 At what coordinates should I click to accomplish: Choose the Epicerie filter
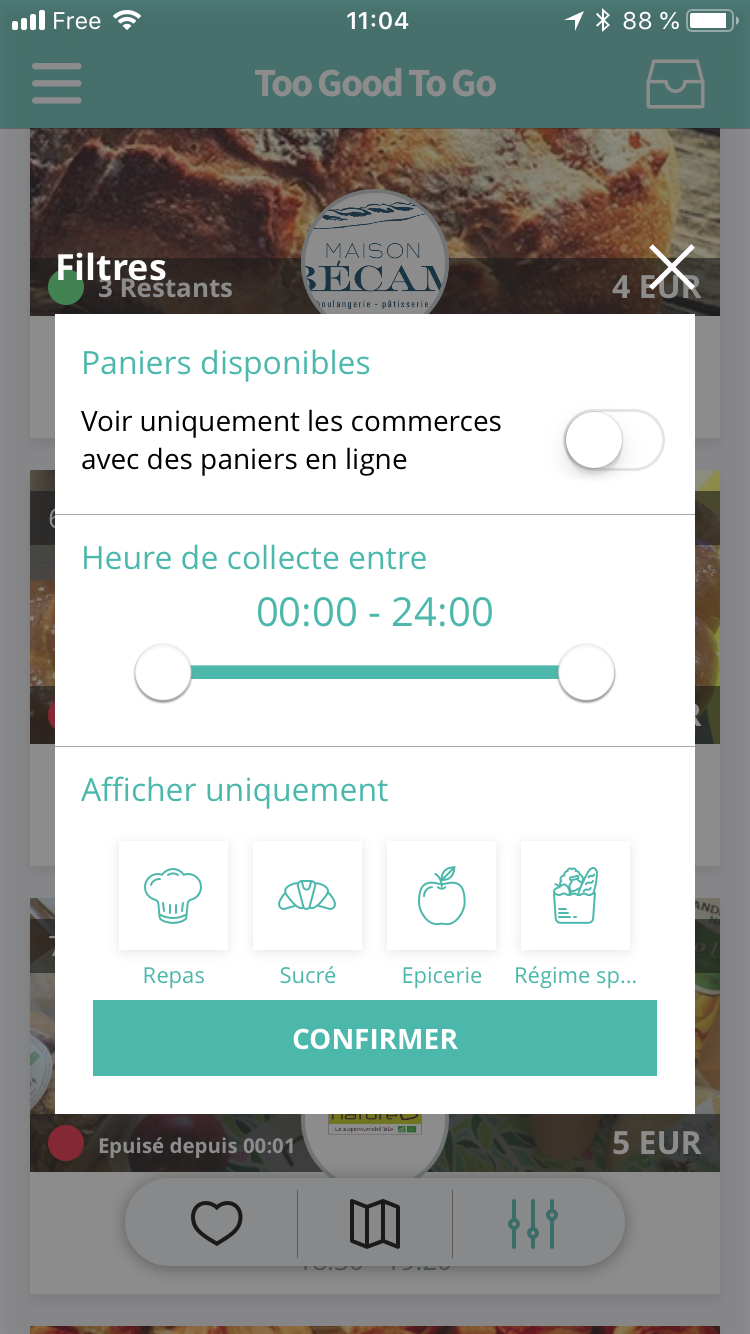click(441, 896)
